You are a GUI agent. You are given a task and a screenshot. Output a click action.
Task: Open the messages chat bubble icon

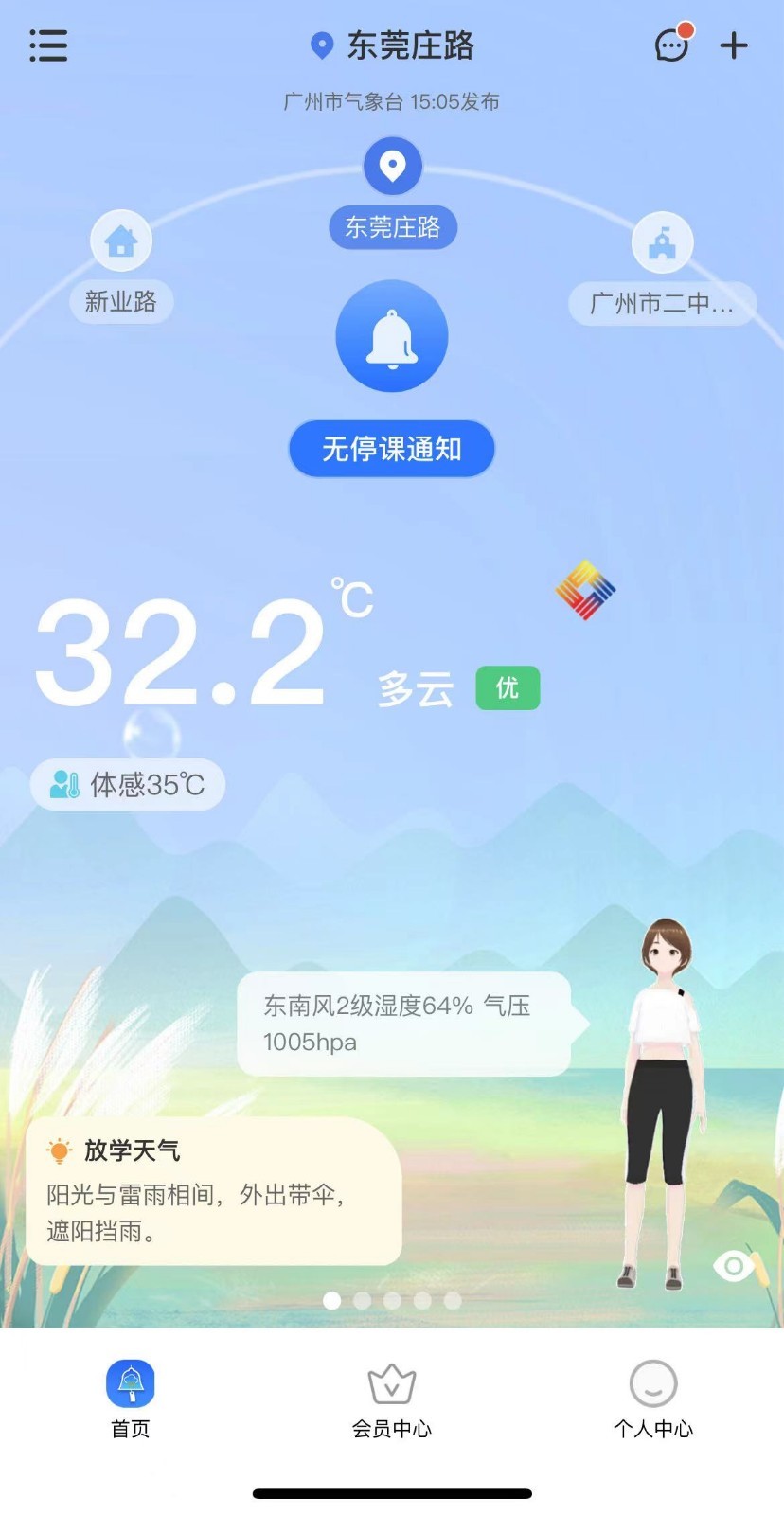(x=672, y=45)
